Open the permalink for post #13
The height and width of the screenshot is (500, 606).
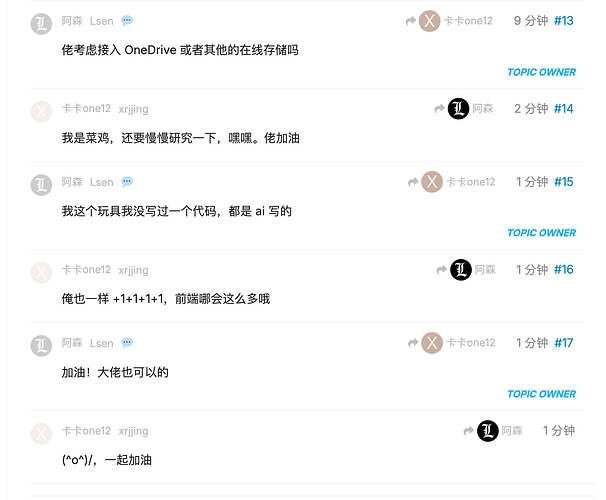click(563, 21)
